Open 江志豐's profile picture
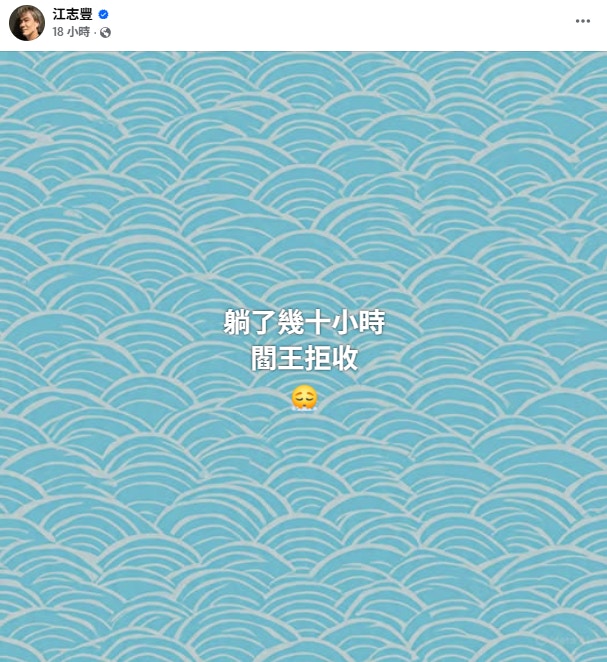The height and width of the screenshot is (662, 607). (27, 23)
